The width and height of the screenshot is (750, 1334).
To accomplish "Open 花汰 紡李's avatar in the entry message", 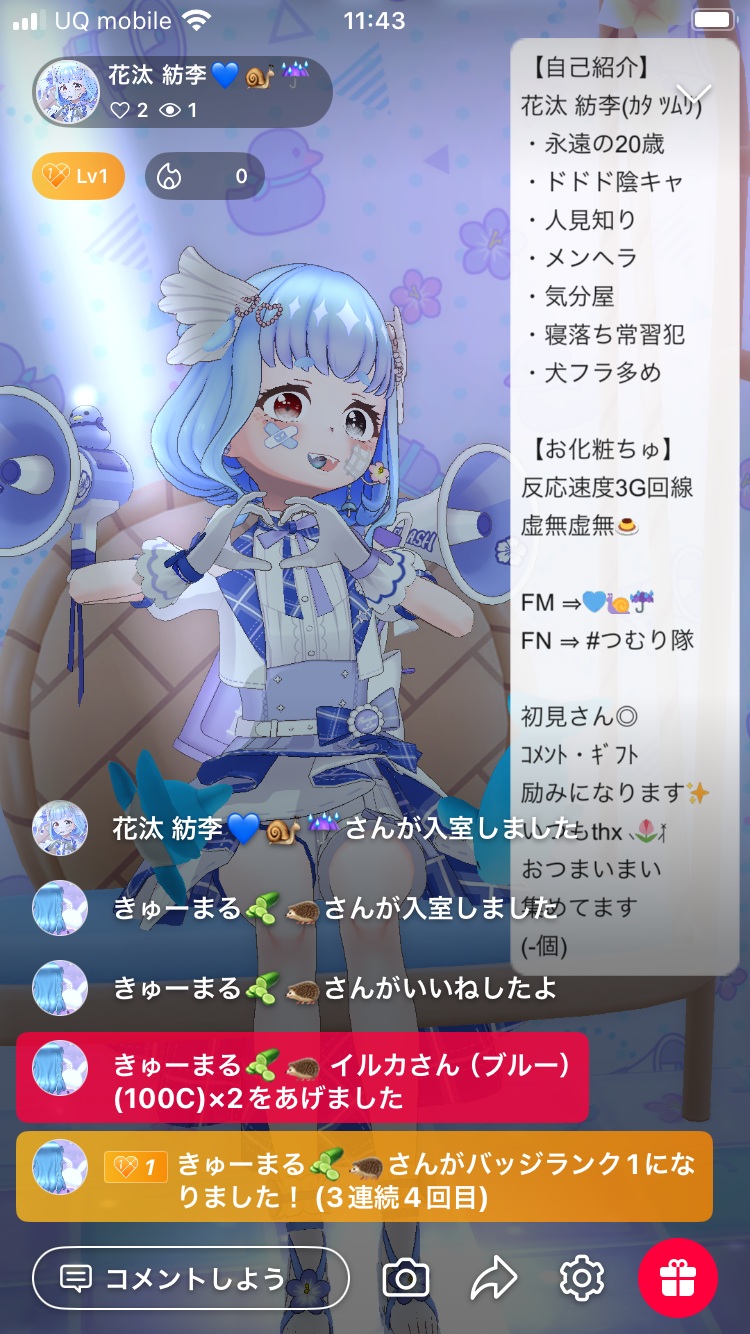I will pyautogui.click(x=60, y=828).
